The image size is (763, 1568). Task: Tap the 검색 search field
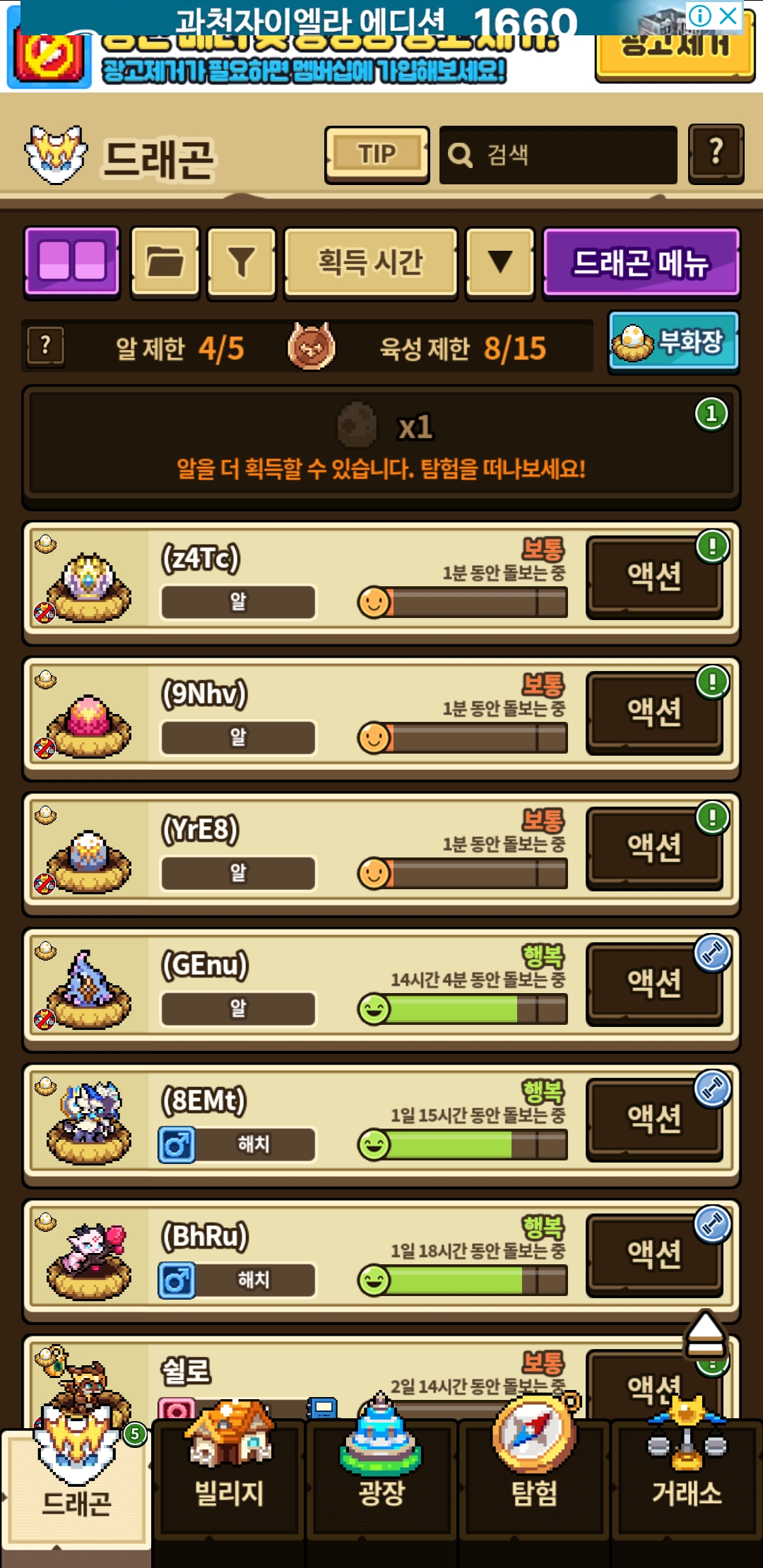coord(558,155)
